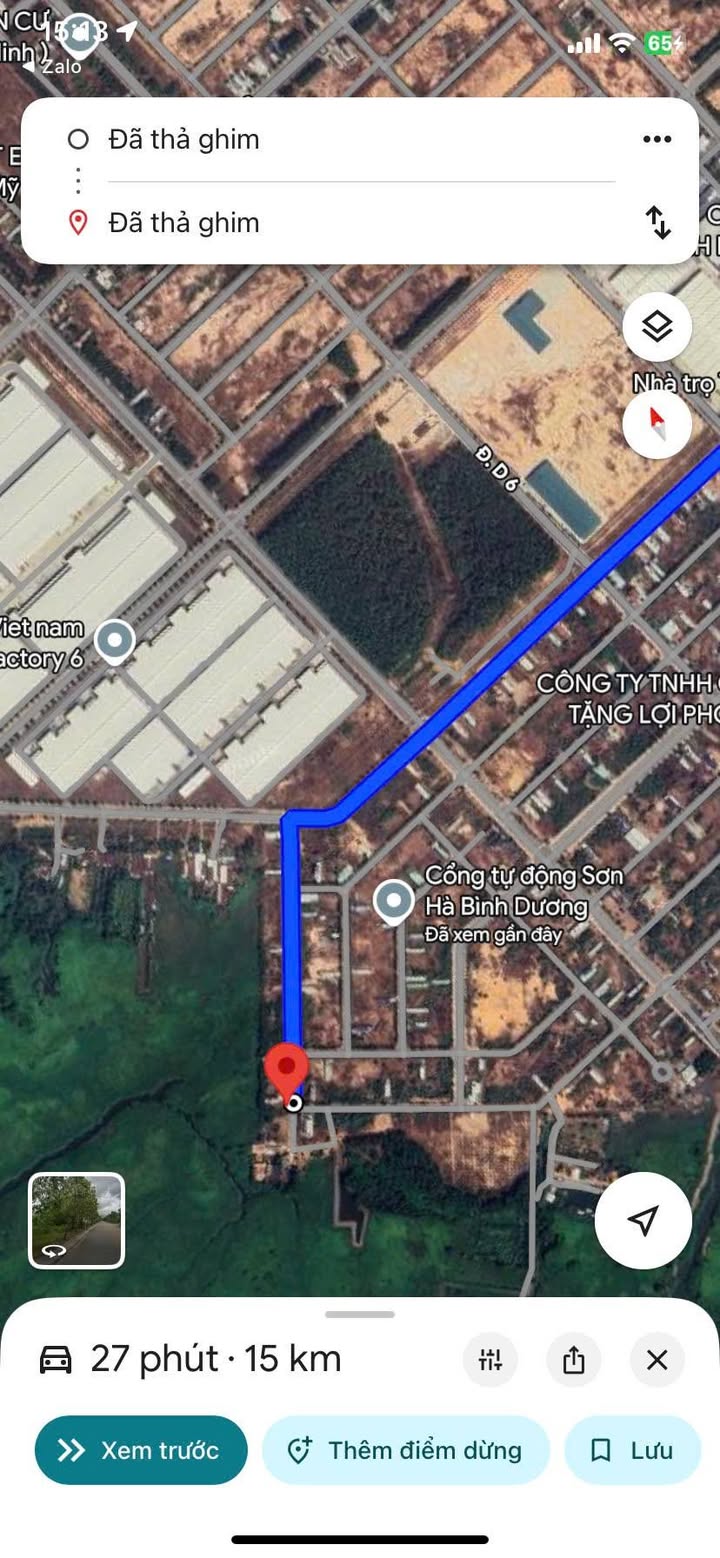The height and width of the screenshot is (1558, 720).
Task: Share this route
Action: 573,1360
